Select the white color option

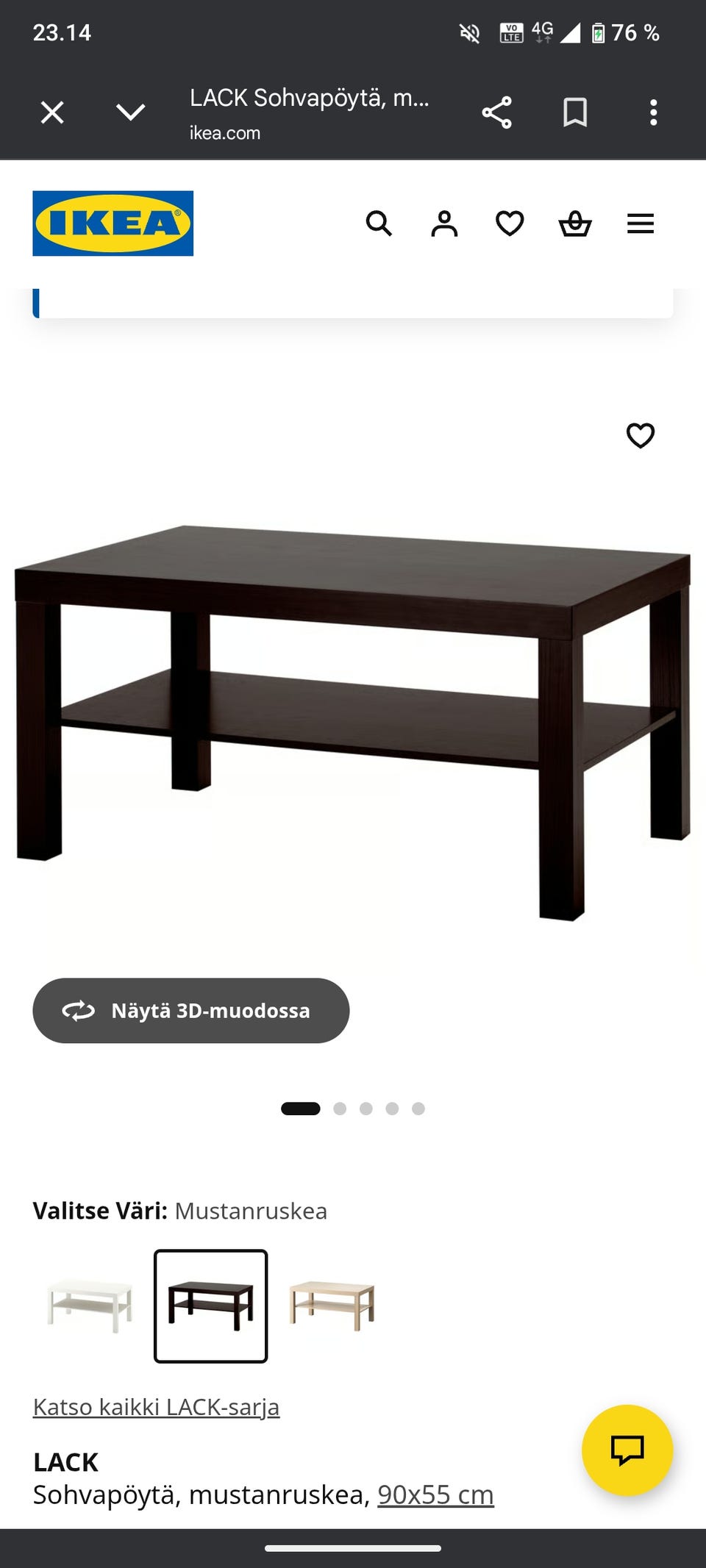pyautogui.click(x=90, y=1306)
